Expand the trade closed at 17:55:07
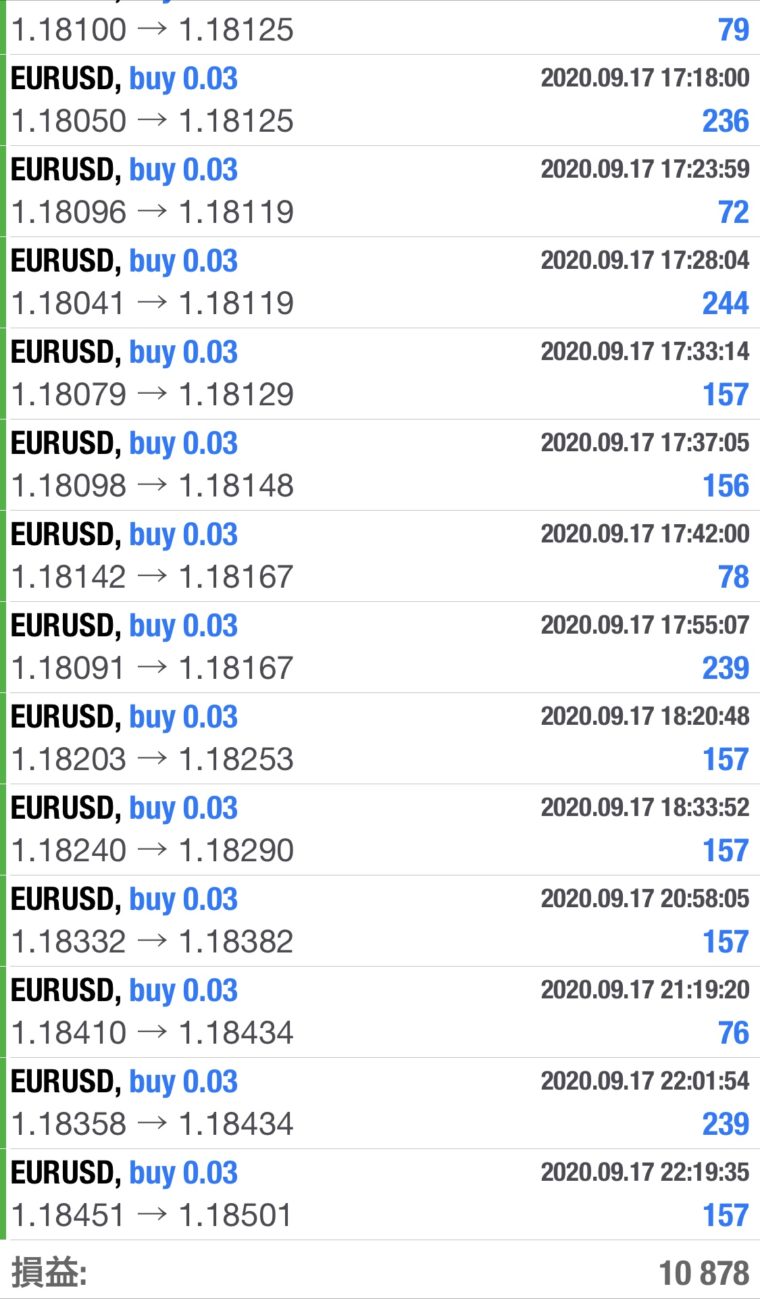This screenshot has width=760, height=1299. click(x=380, y=646)
